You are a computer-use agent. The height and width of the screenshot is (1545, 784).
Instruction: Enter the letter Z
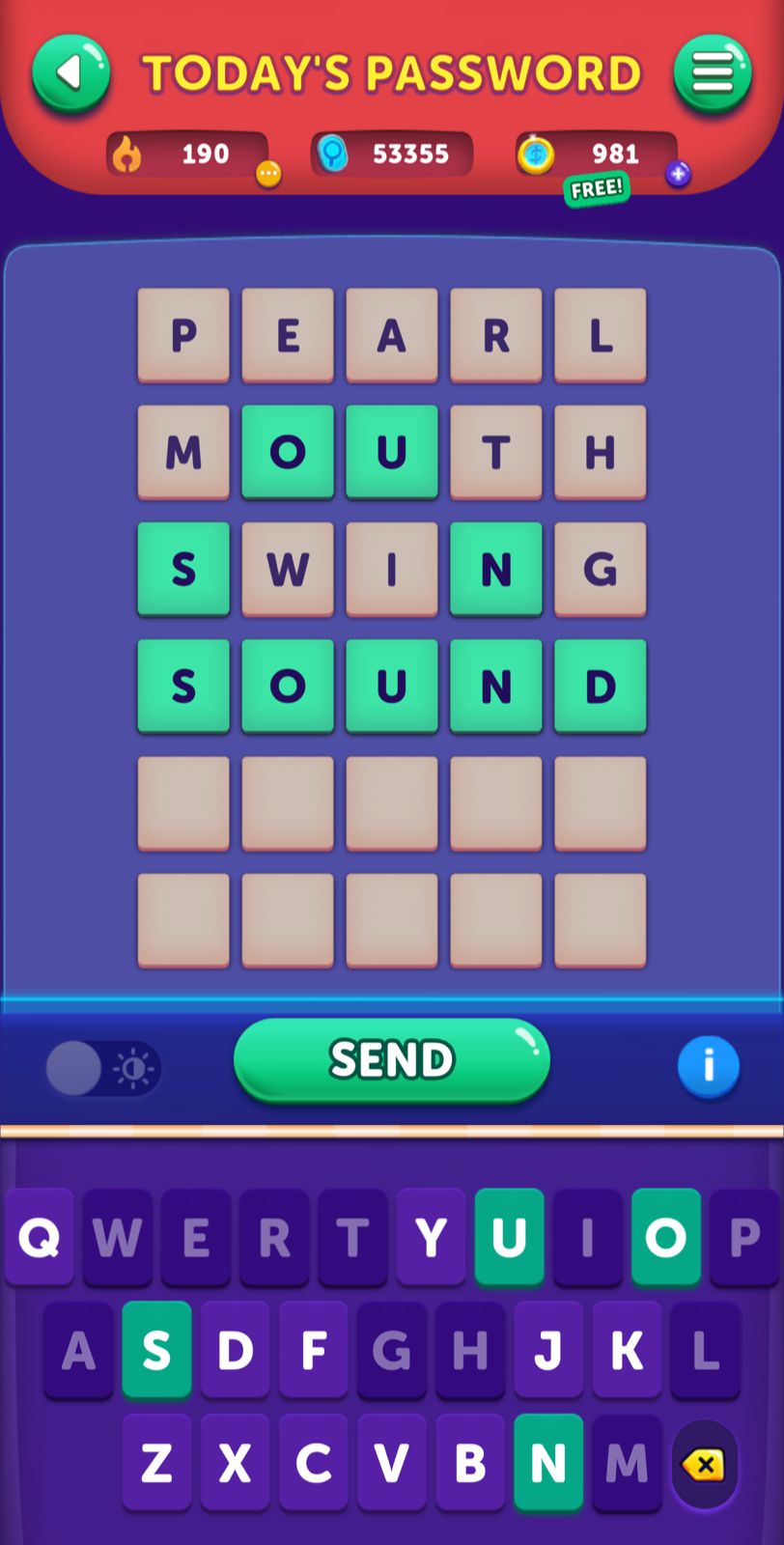[156, 1463]
